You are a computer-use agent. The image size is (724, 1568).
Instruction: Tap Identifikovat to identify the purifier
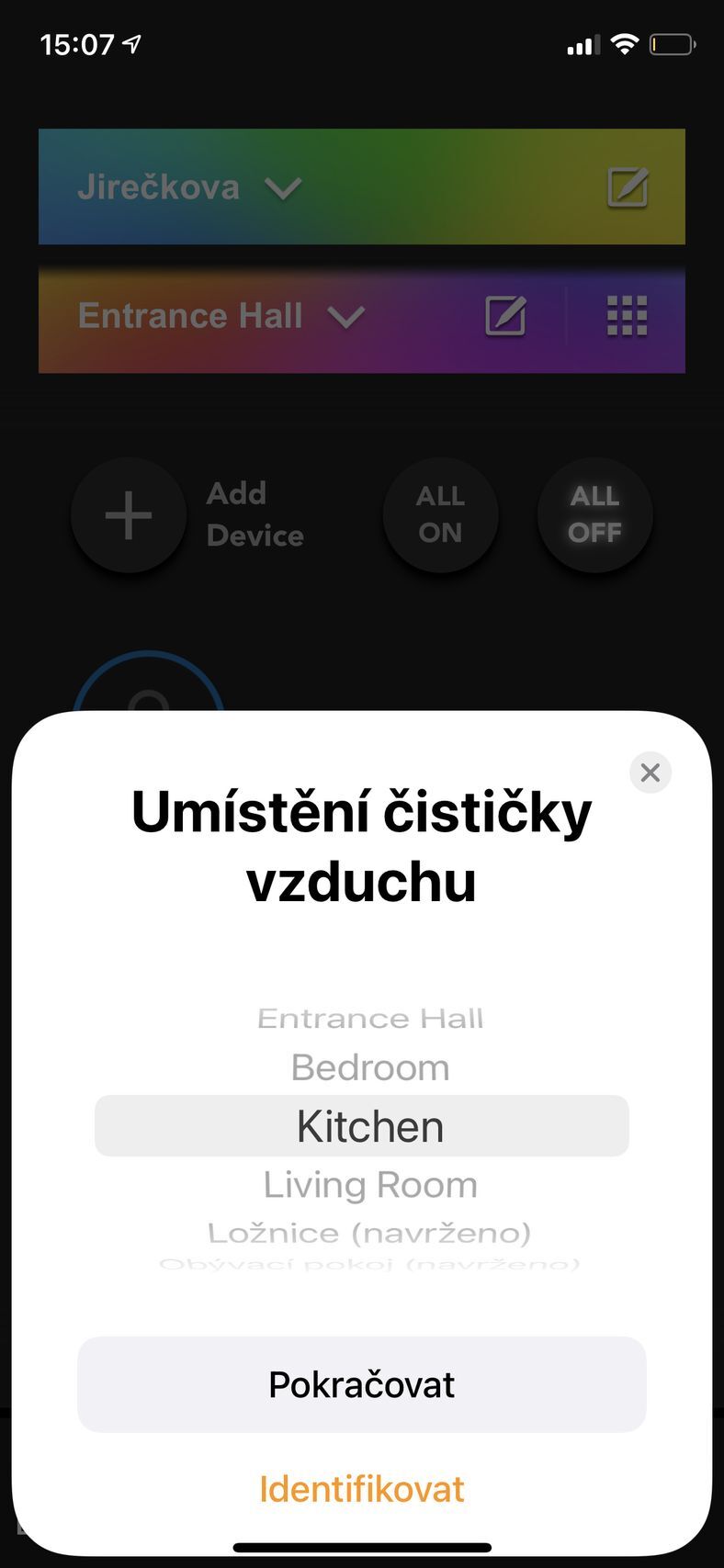pyautogui.click(x=362, y=1487)
